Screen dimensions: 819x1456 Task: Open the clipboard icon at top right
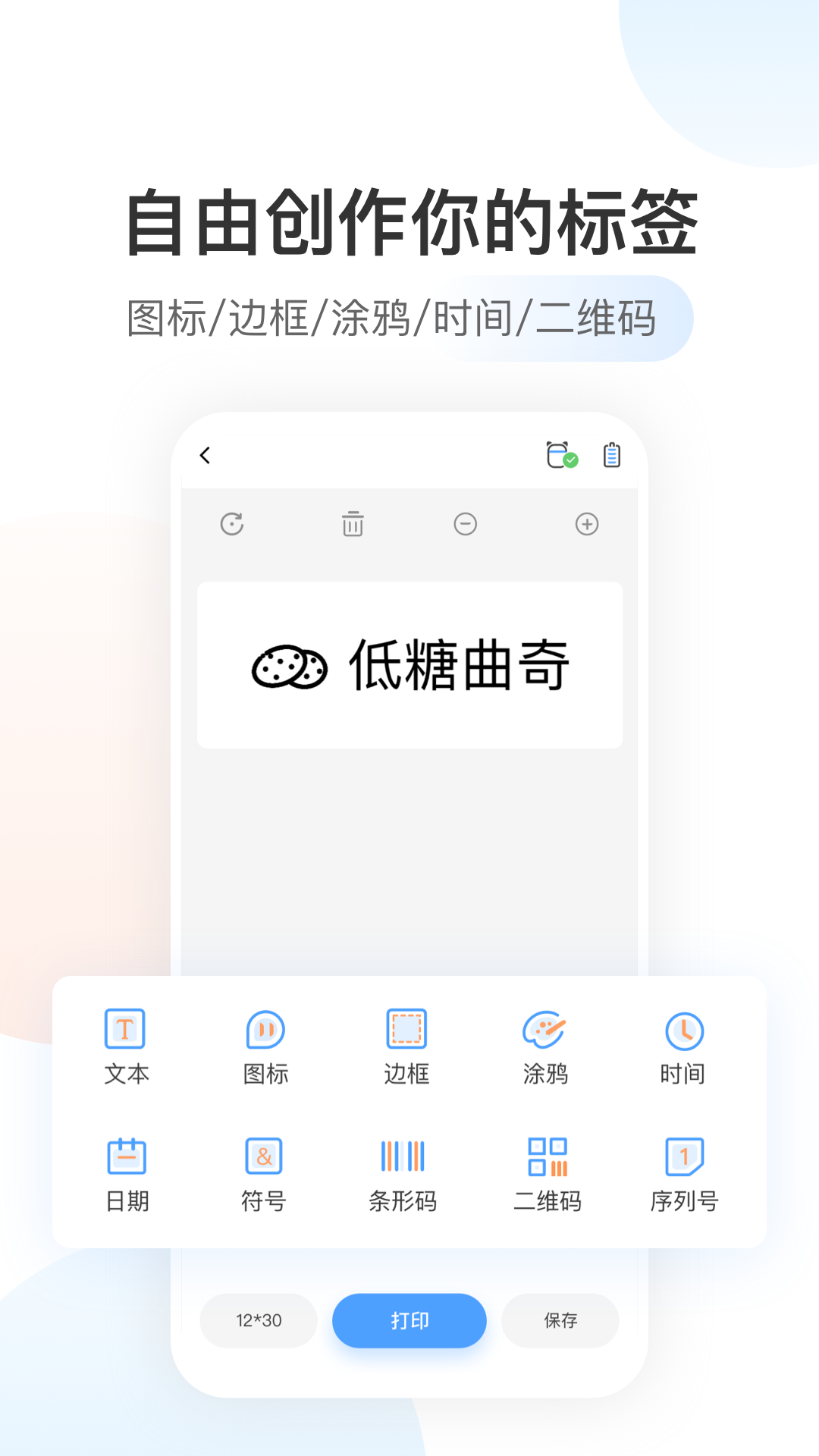pyautogui.click(x=611, y=455)
